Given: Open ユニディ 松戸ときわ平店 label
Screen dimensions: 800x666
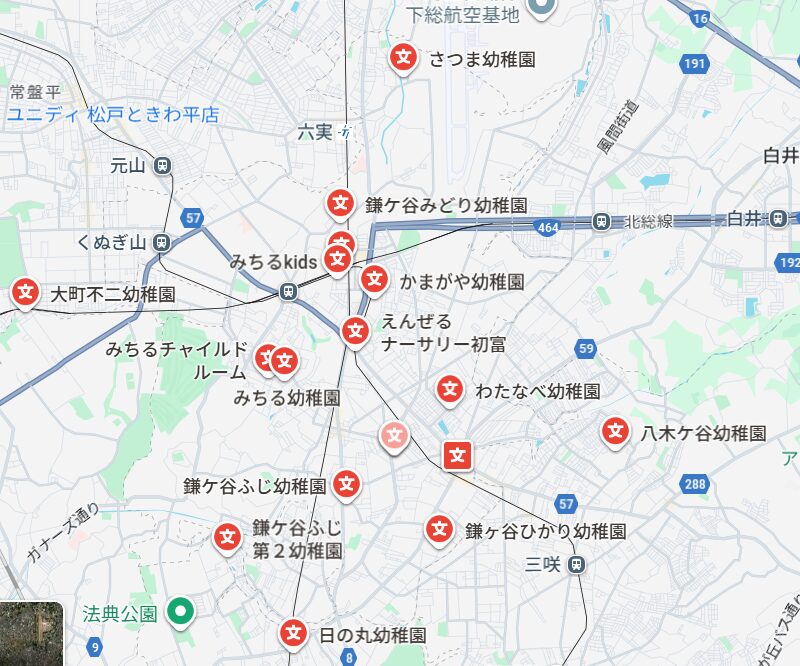Looking at the screenshot, I should click(112, 114).
